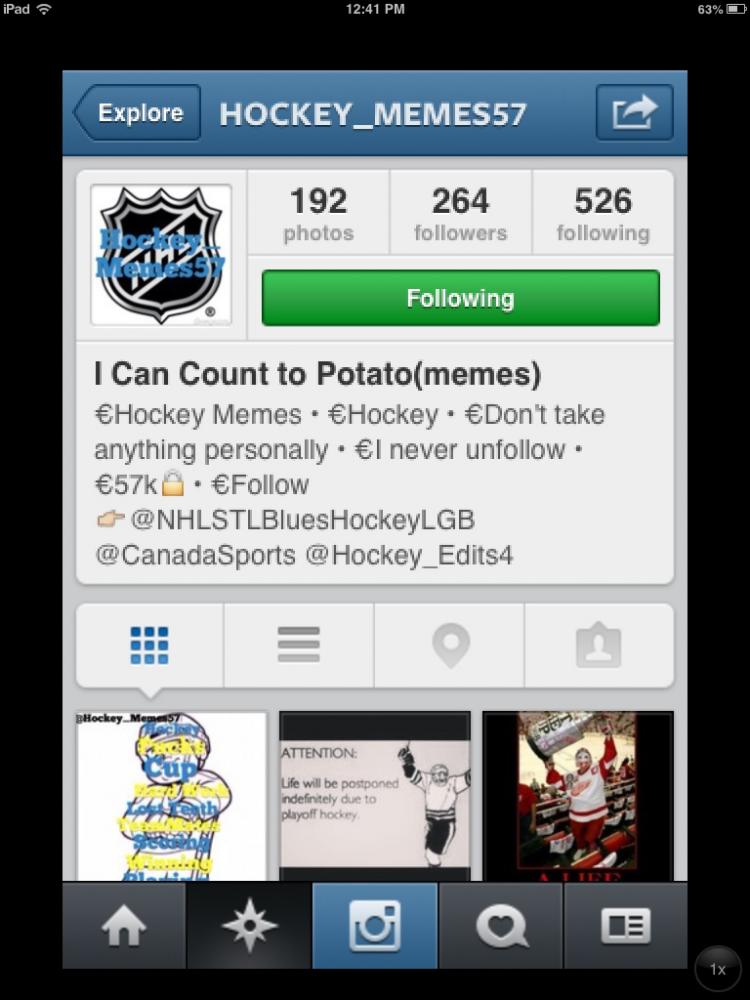Image resolution: width=750 pixels, height=1000 pixels.
Task: Open the @Hockey_Edits4 profile mention
Action: 409,555
